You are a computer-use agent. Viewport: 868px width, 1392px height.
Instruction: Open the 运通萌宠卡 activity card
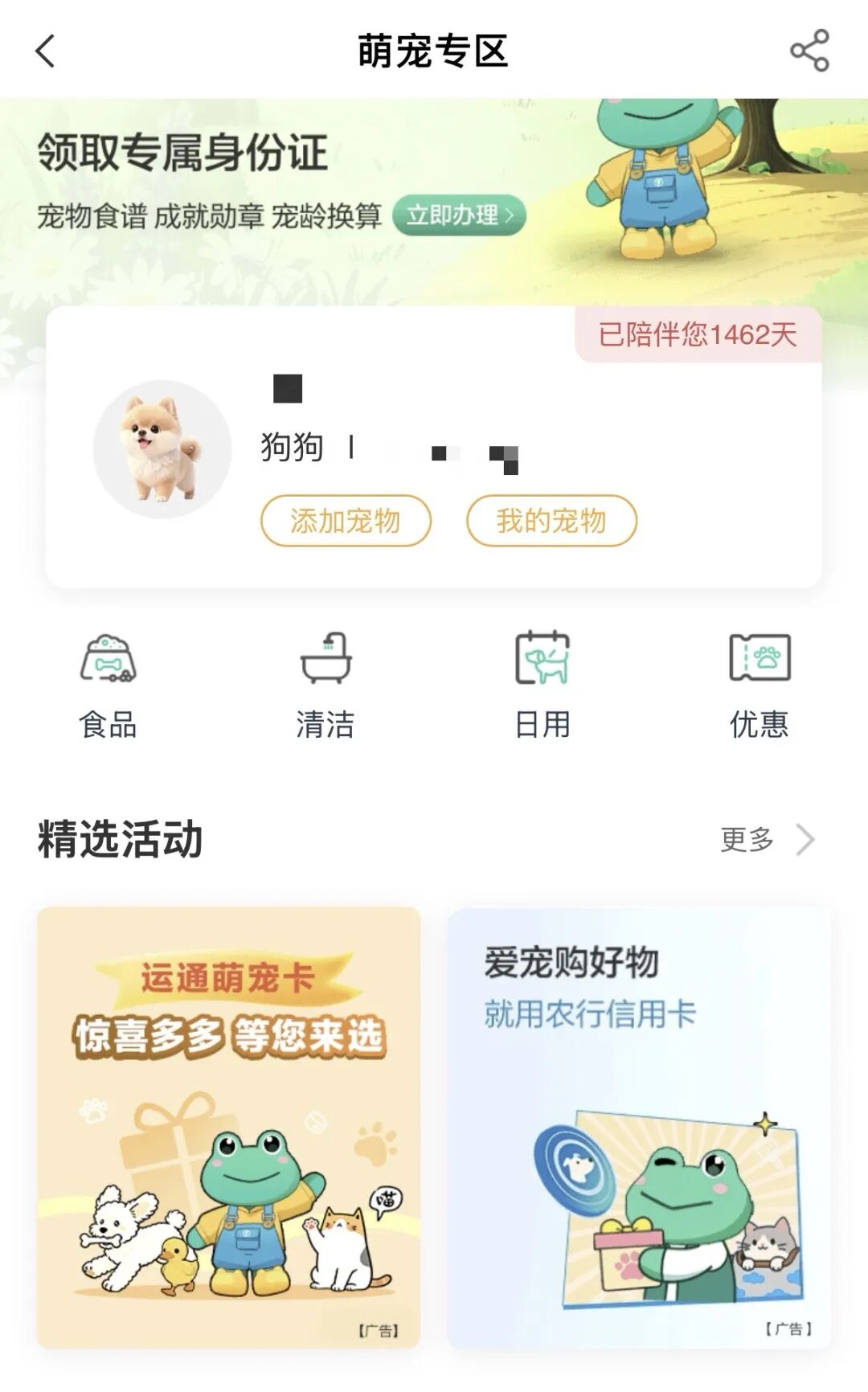click(229, 1127)
